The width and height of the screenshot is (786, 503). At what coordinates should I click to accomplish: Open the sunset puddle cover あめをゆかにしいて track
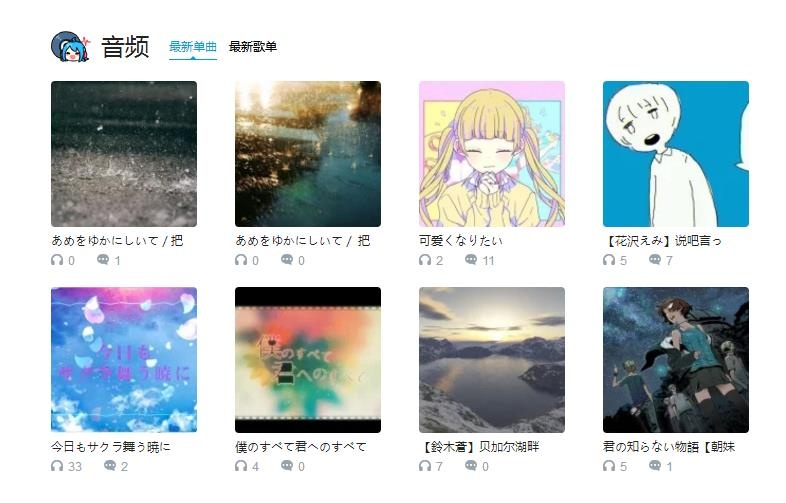(x=307, y=154)
